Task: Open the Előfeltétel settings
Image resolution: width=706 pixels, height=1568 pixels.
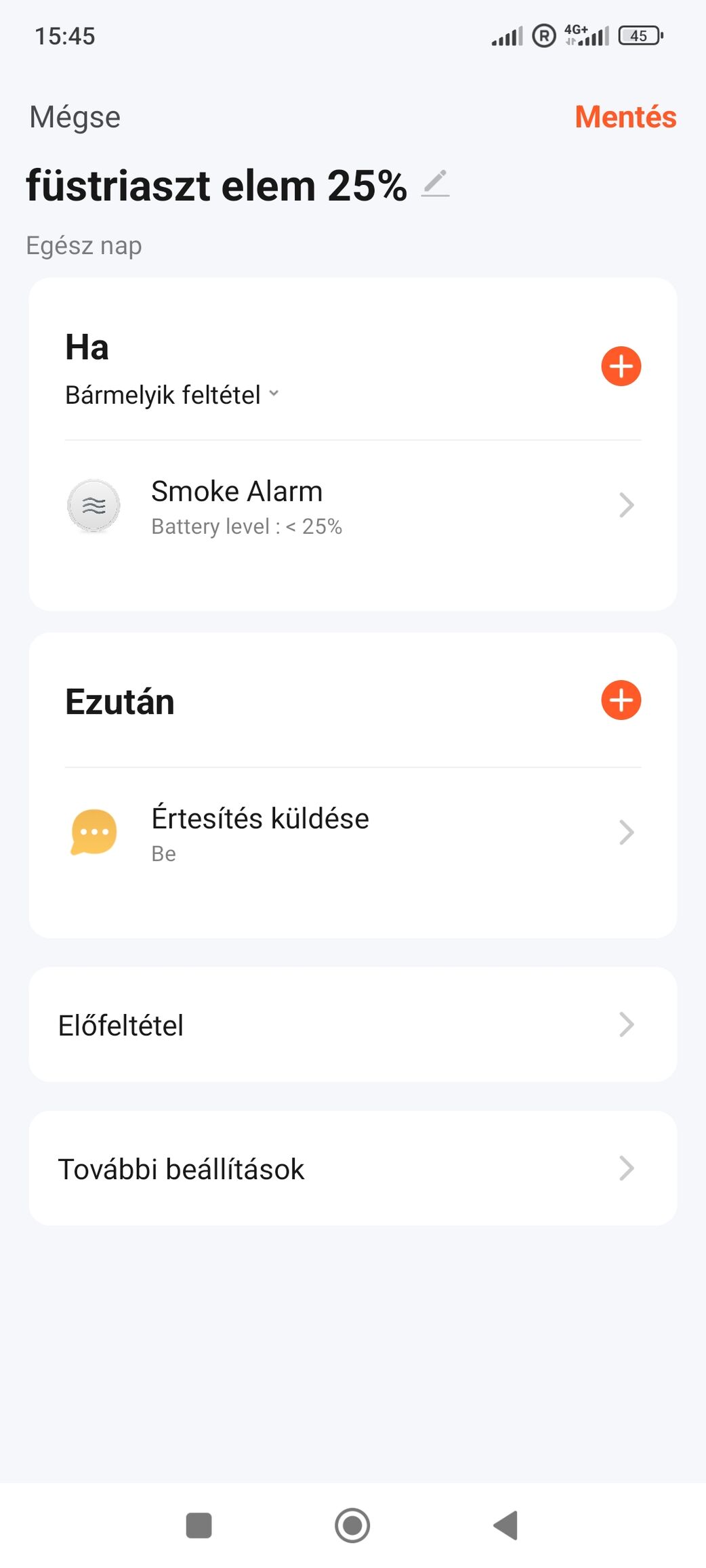Action: [x=352, y=1025]
